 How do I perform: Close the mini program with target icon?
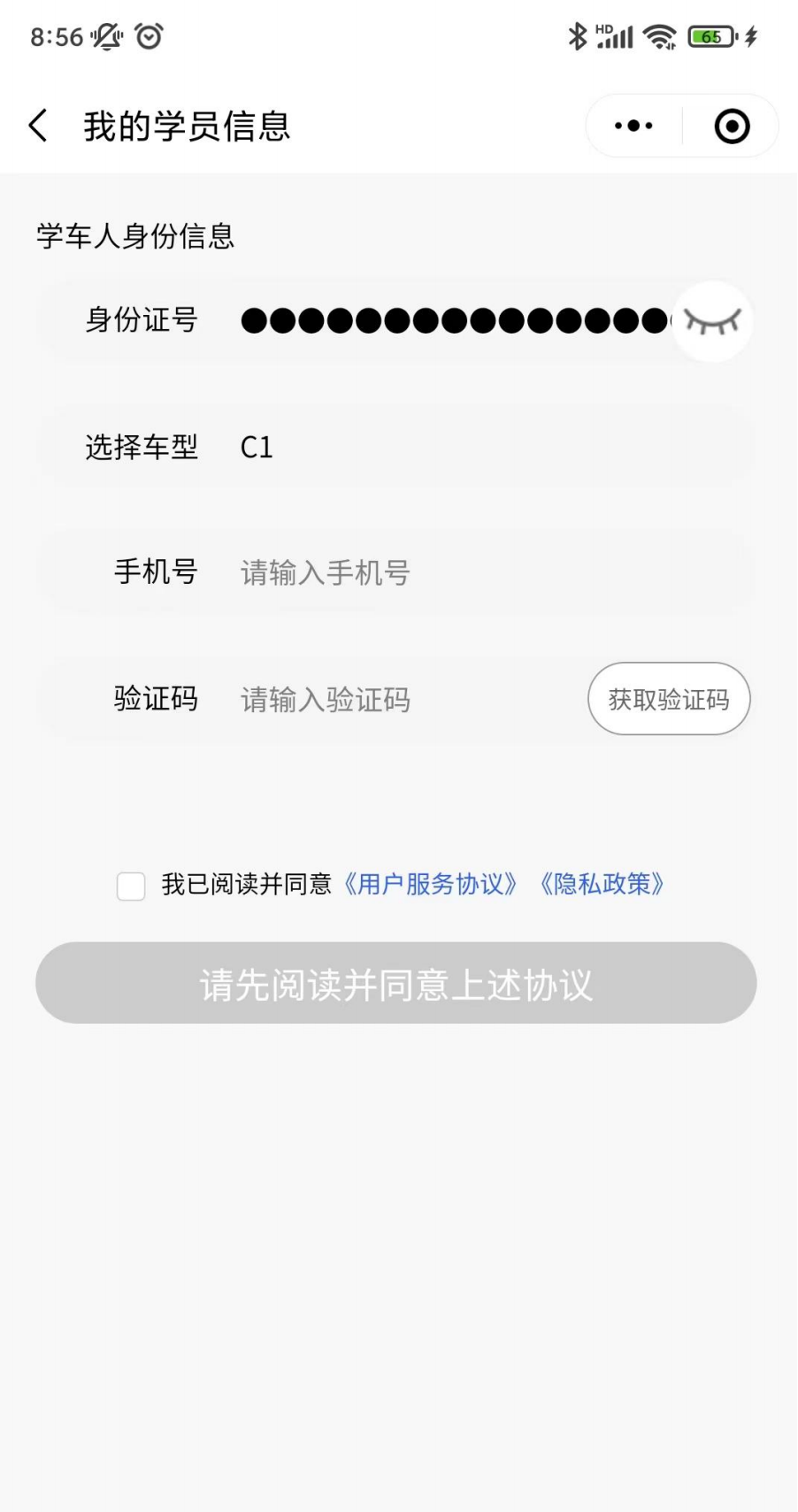[732, 127]
